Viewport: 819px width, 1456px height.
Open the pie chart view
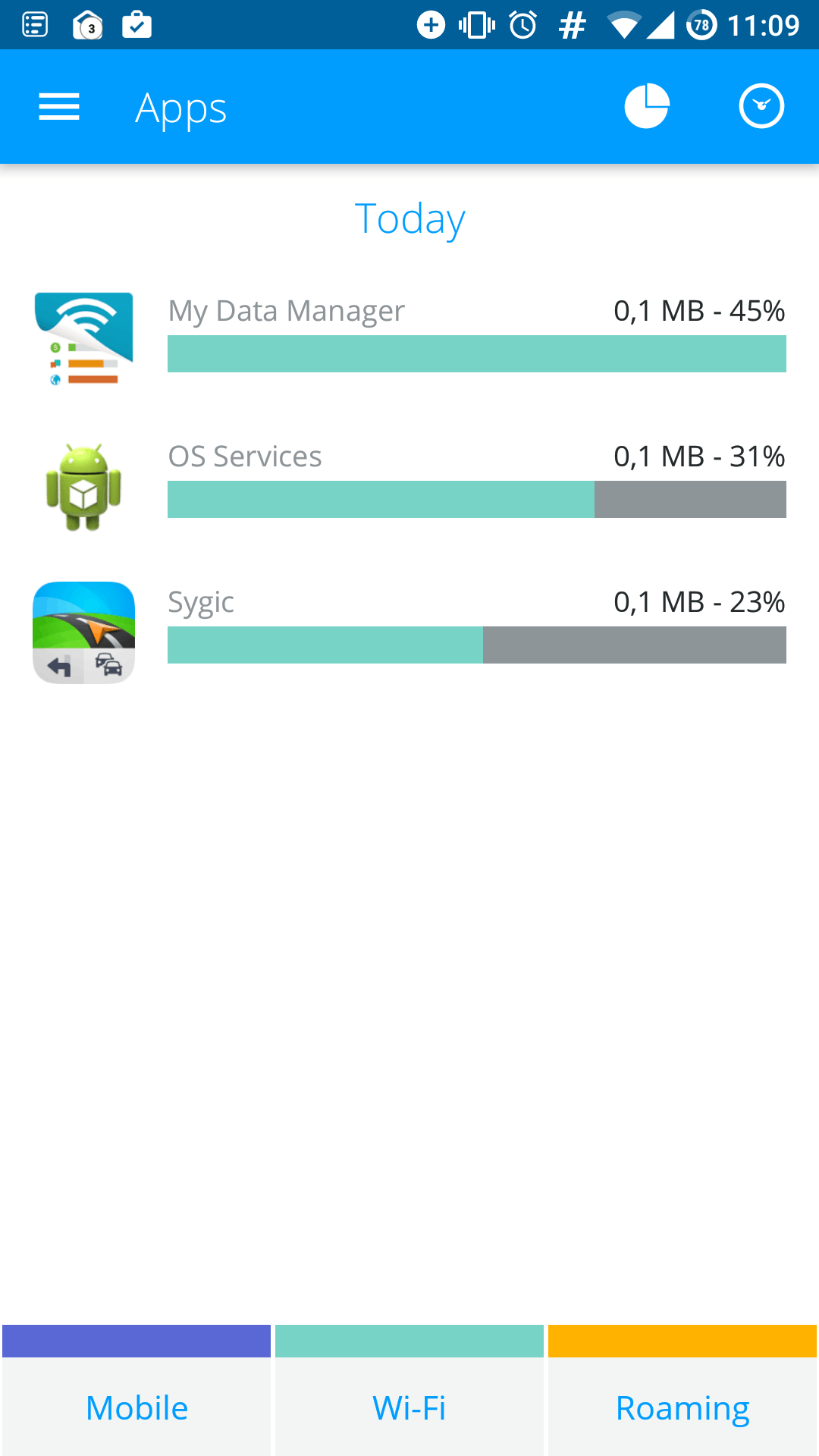point(647,107)
